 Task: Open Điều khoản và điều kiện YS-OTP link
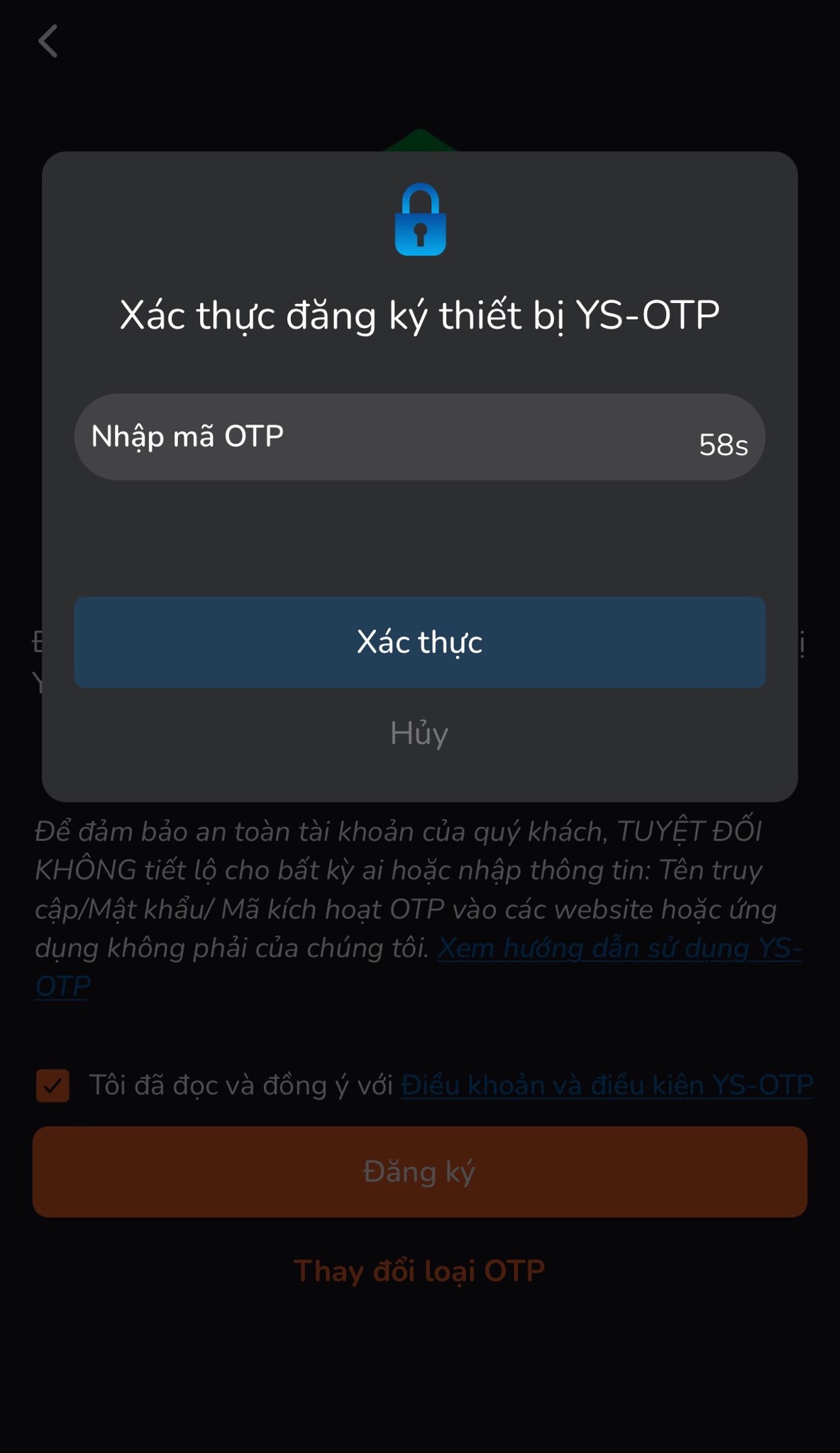(x=607, y=1085)
